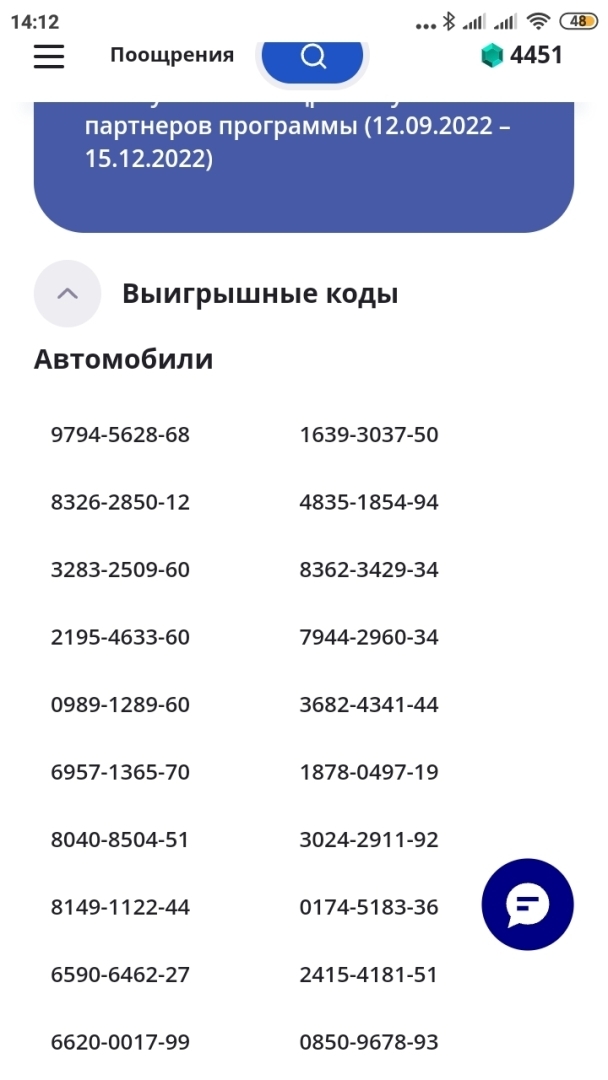
Task: Open the 4451 points balance
Action: click(x=522, y=56)
